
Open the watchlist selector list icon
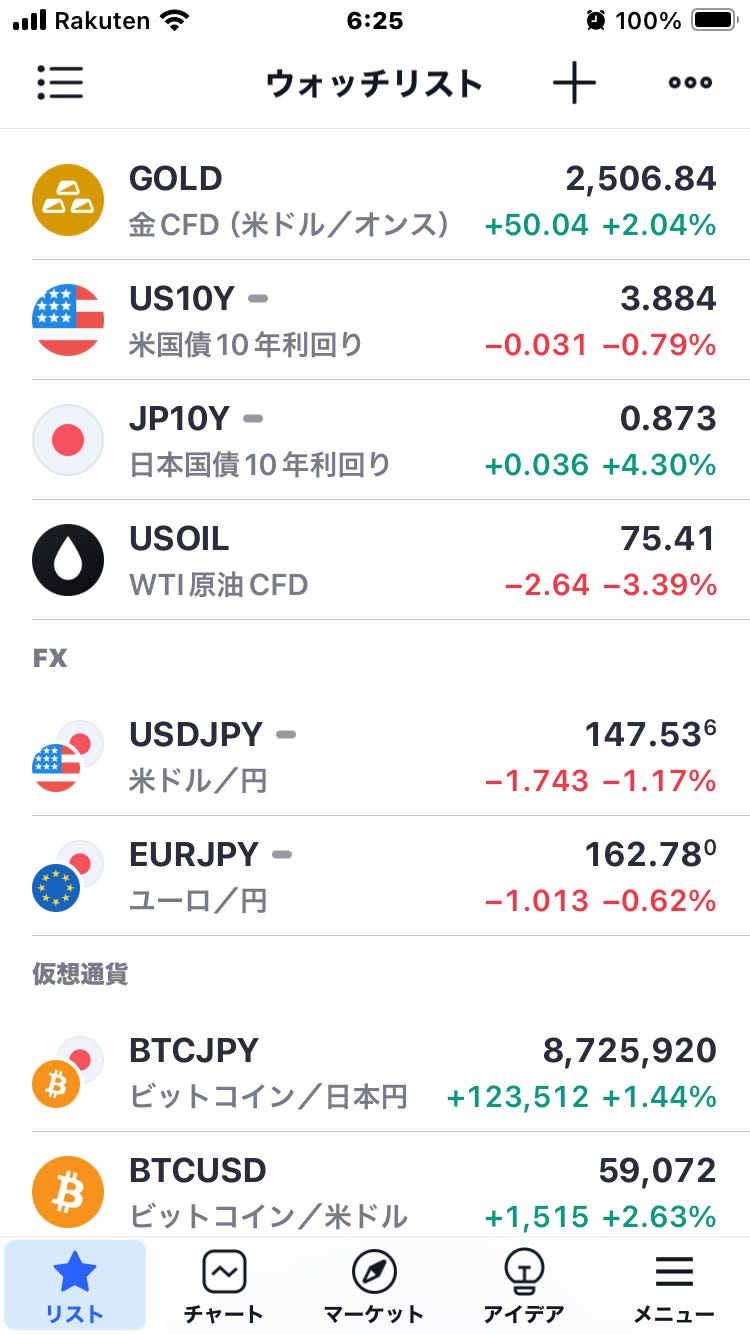(x=60, y=83)
